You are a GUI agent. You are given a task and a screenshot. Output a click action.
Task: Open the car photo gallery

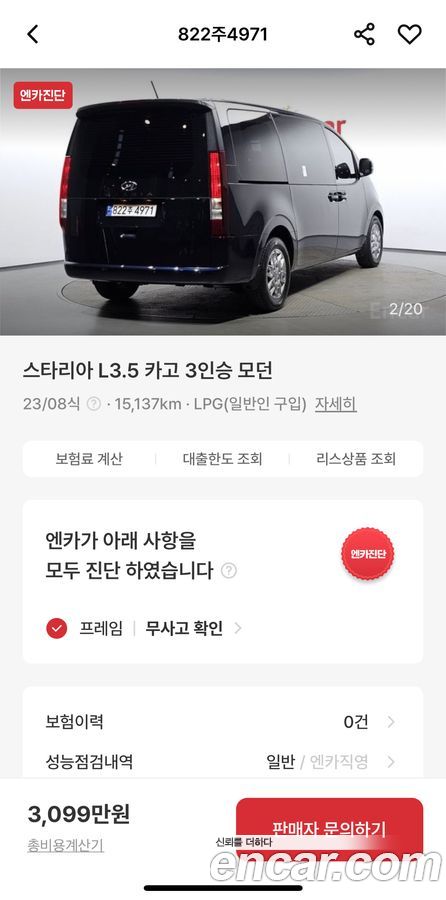[223, 201]
